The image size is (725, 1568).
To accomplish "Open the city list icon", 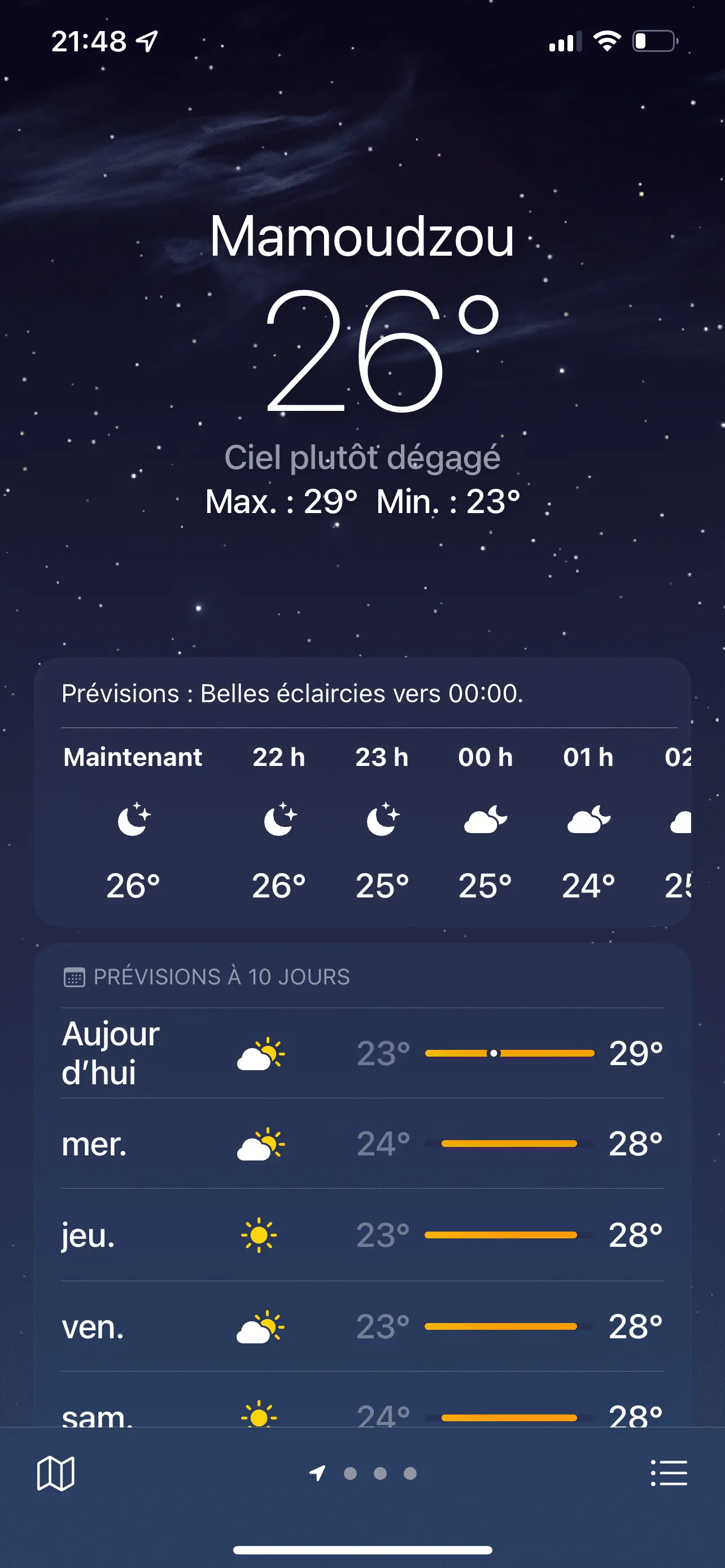I will pyautogui.click(x=669, y=1473).
